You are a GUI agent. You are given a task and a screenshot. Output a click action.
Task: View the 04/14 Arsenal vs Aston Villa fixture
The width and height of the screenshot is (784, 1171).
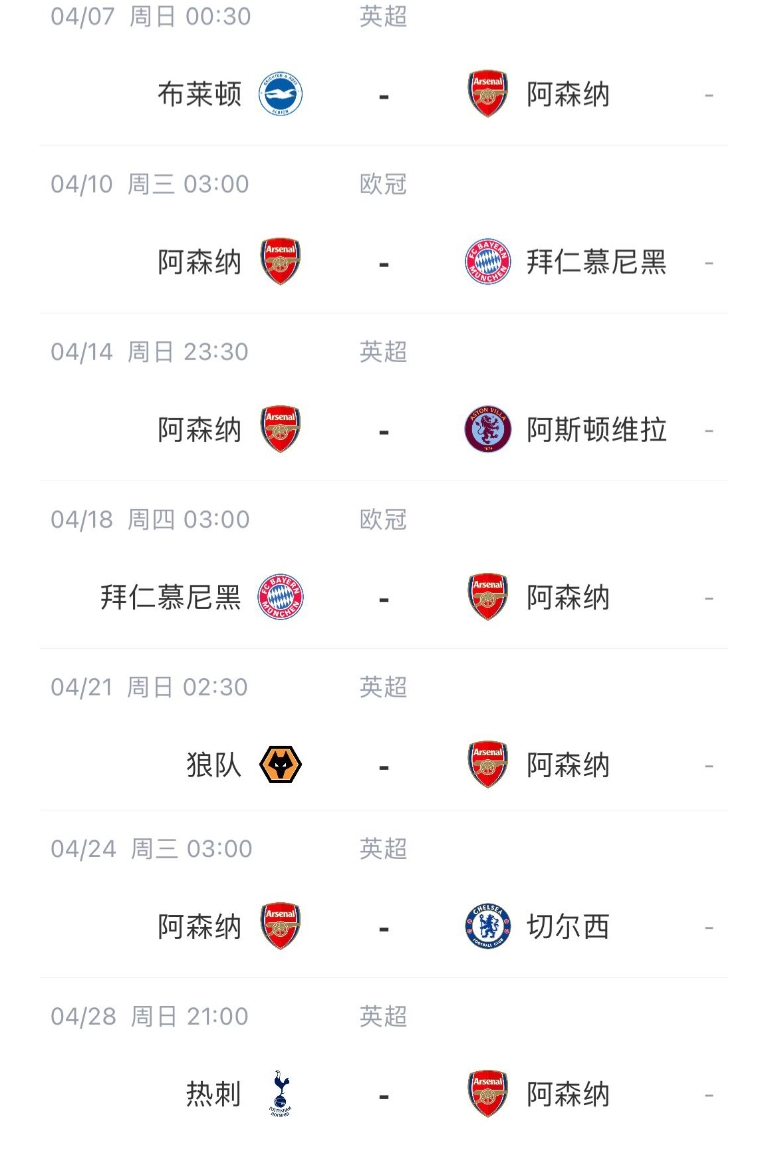(384, 431)
